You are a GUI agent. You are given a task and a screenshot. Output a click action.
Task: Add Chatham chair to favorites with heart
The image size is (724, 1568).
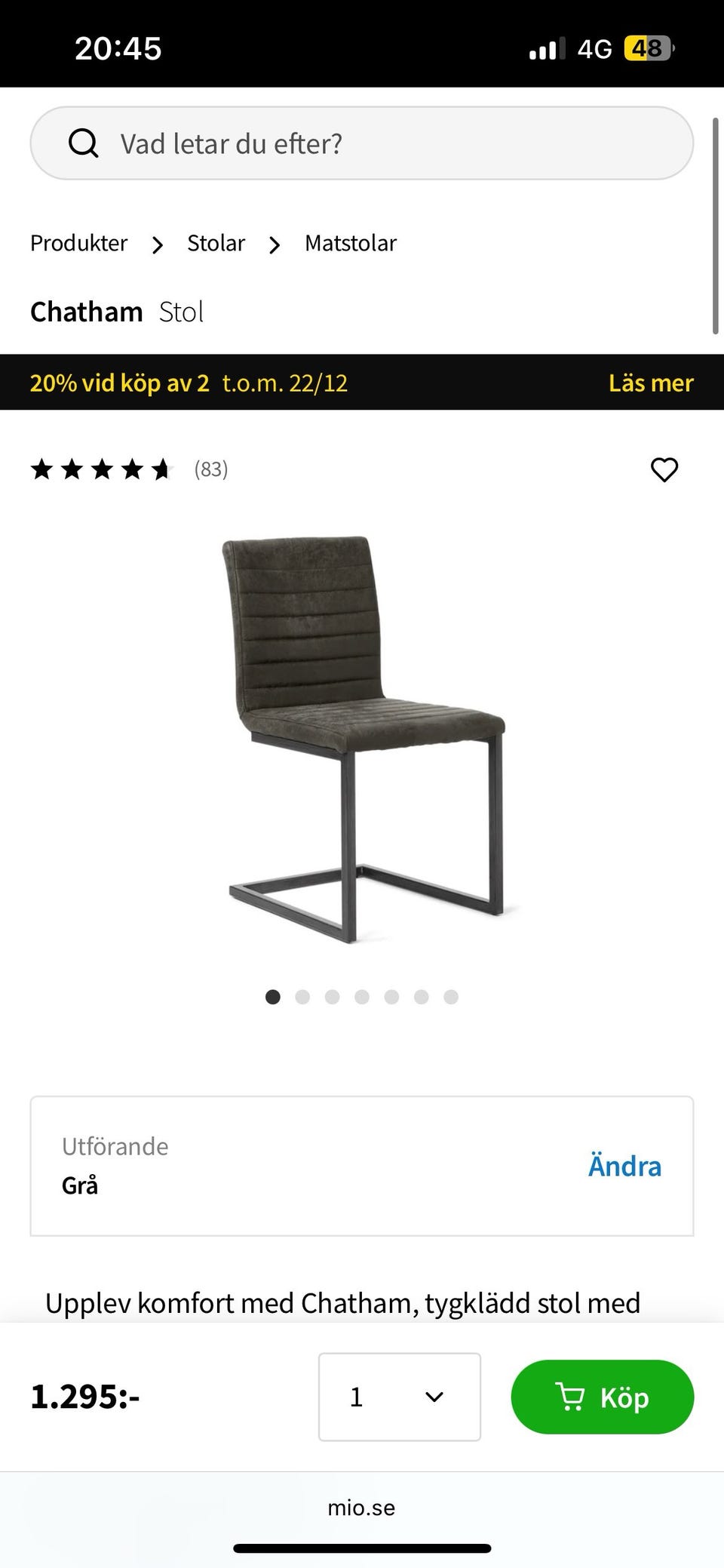point(664,469)
